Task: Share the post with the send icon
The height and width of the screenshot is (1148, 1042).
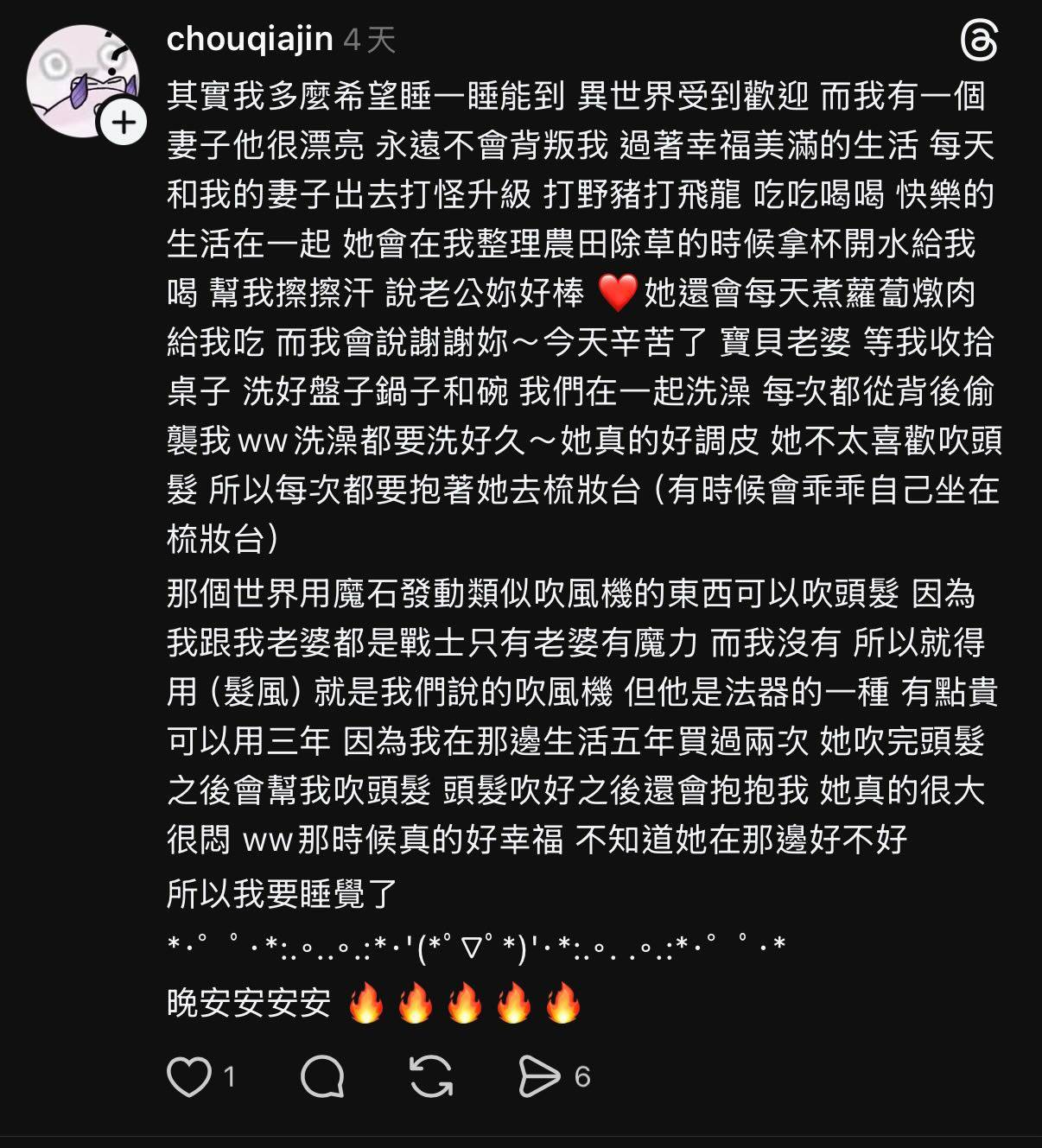Action: (x=539, y=1077)
